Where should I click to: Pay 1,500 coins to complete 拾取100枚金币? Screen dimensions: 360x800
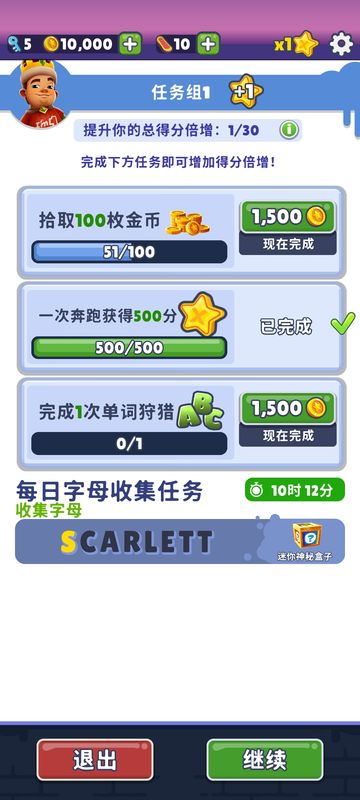click(x=288, y=228)
